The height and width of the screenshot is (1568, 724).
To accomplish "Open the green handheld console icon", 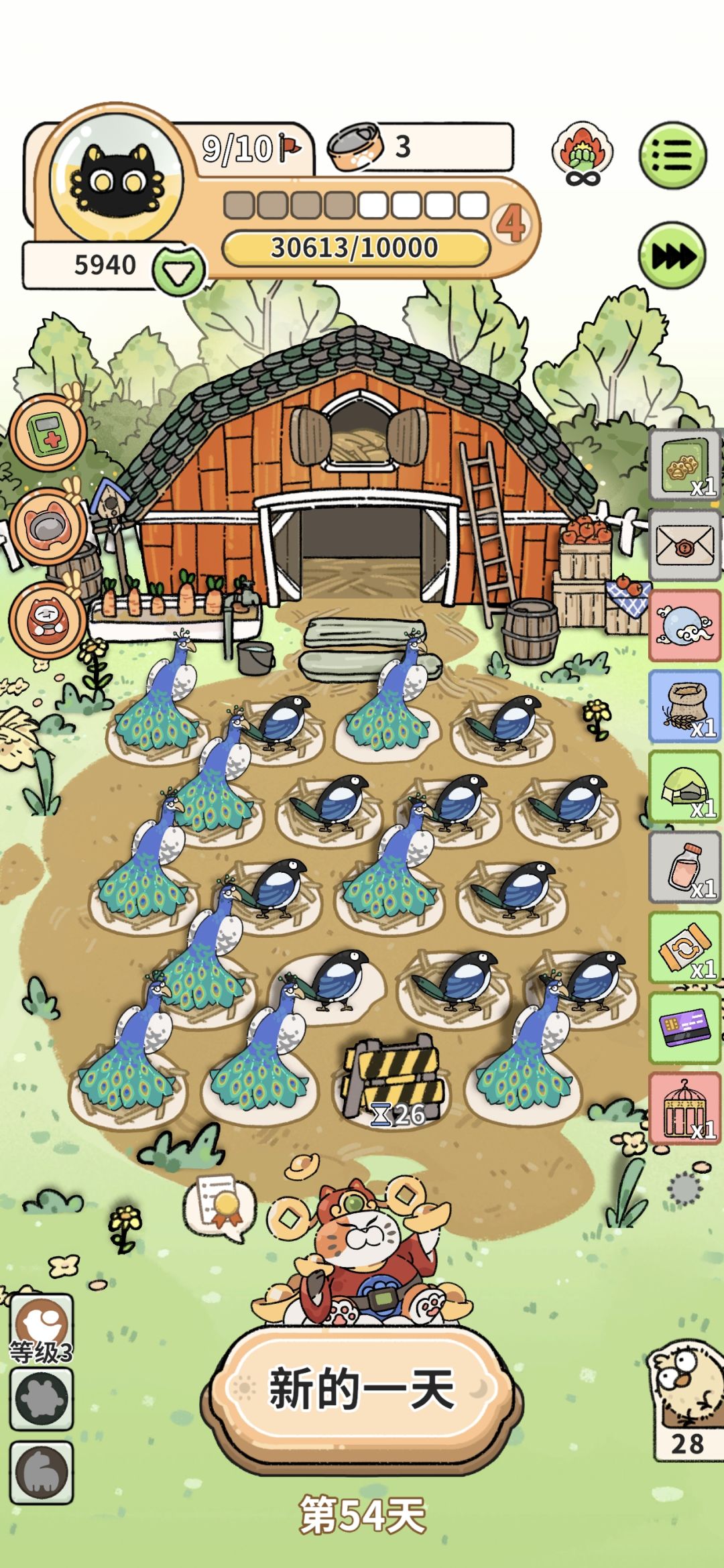I will [47, 434].
